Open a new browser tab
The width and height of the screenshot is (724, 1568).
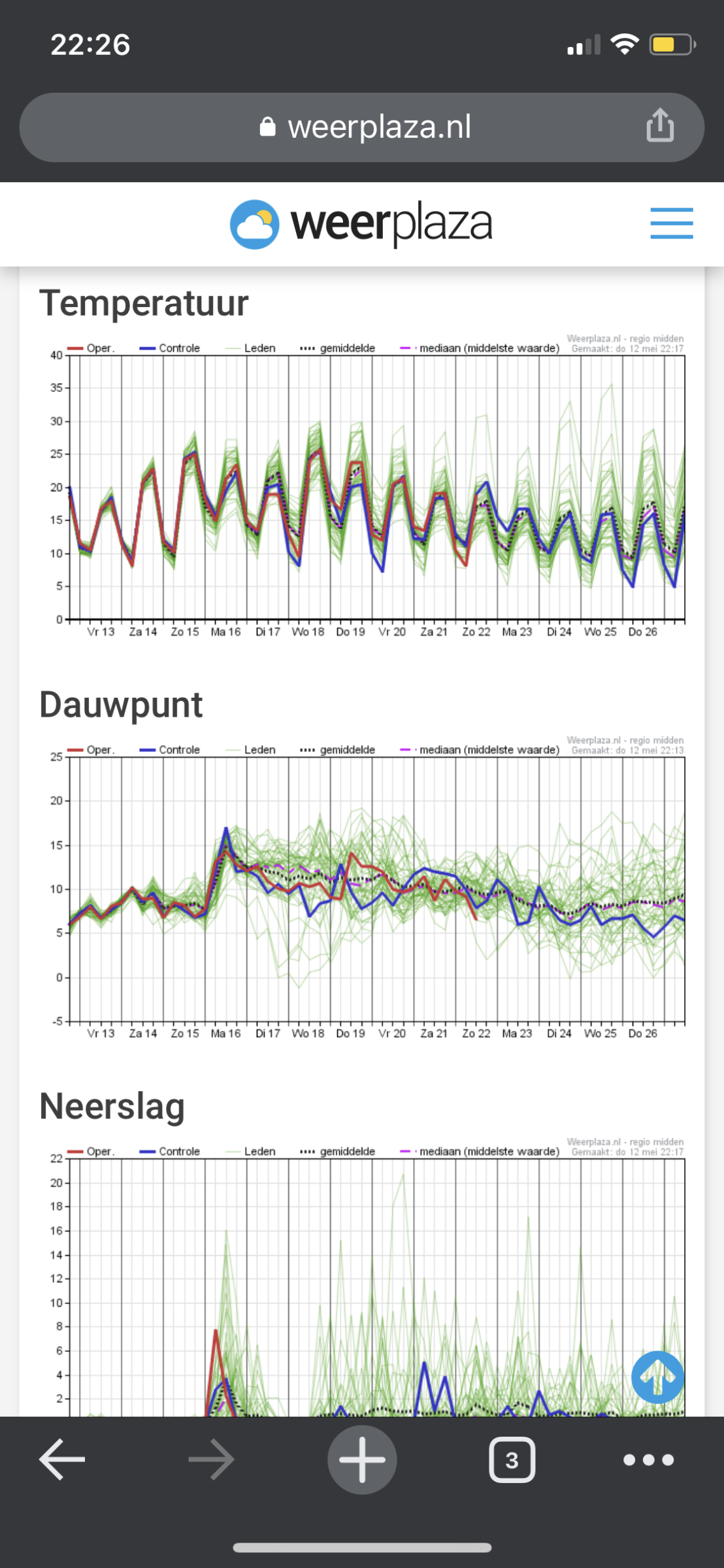[362, 1459]
